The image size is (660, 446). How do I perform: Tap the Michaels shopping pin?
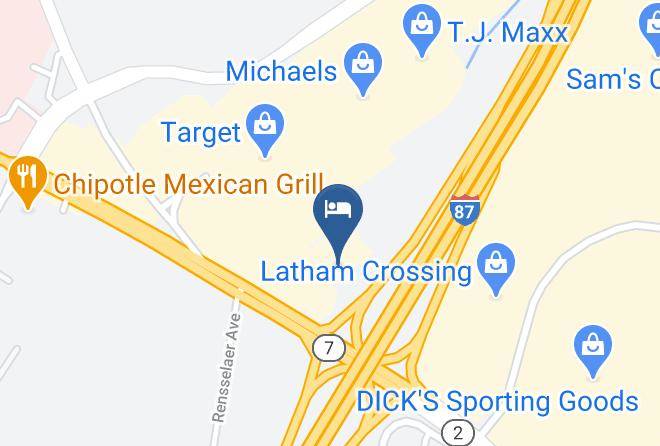tap(363, 67)
